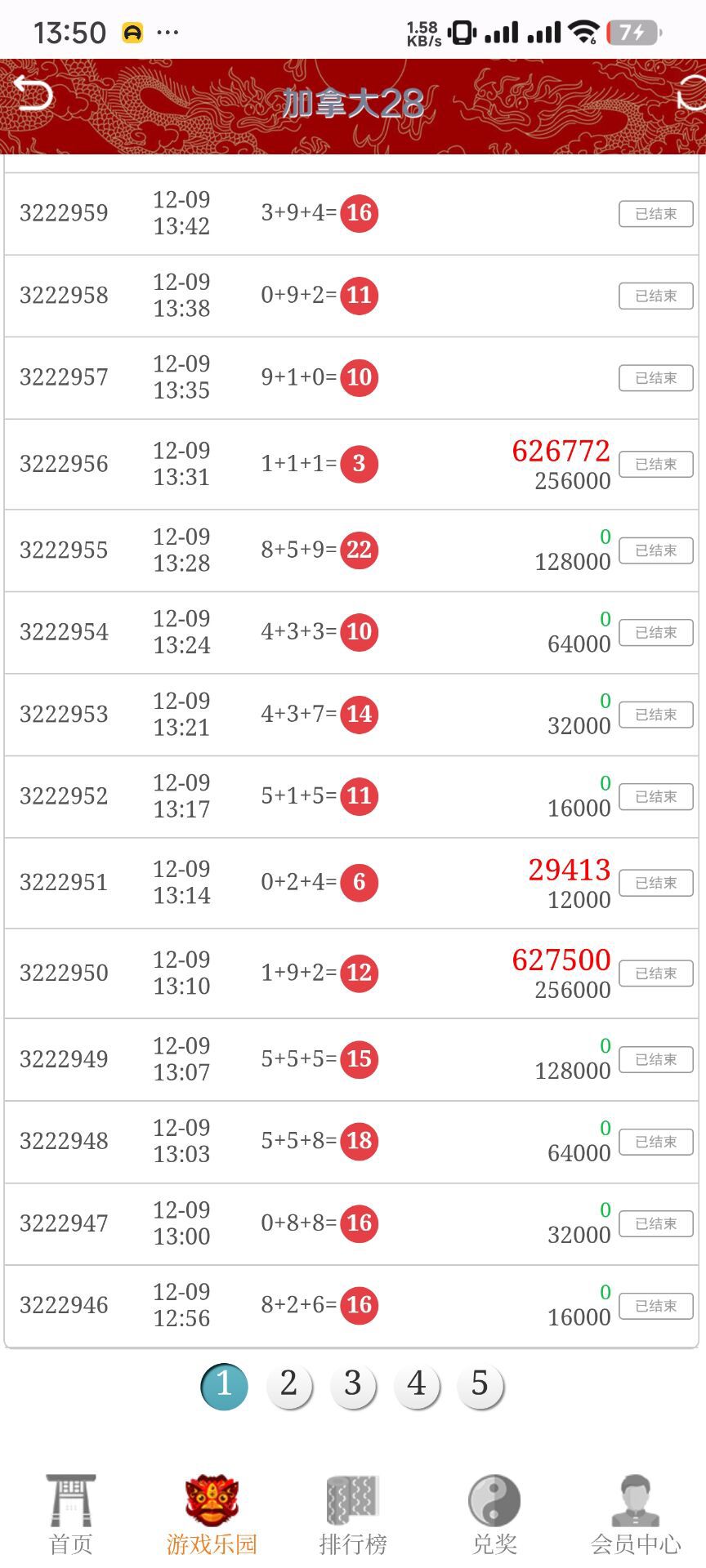The width and height of the screenshot is (706, 1568).
Task: Open 已结束 for round 3222948
Action: (x=655, y=1142)
